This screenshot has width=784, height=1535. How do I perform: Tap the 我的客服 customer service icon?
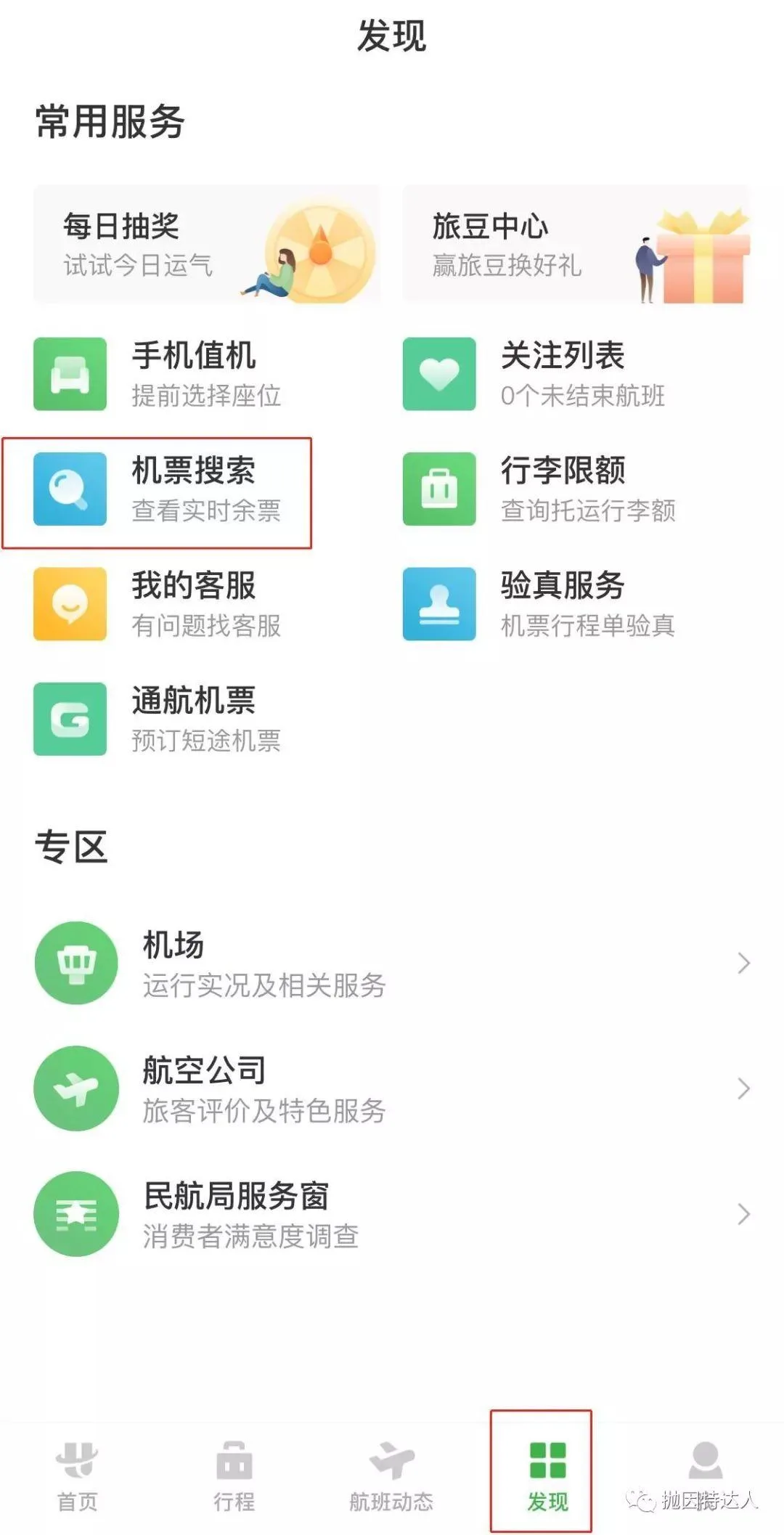(x=69, y=605)
